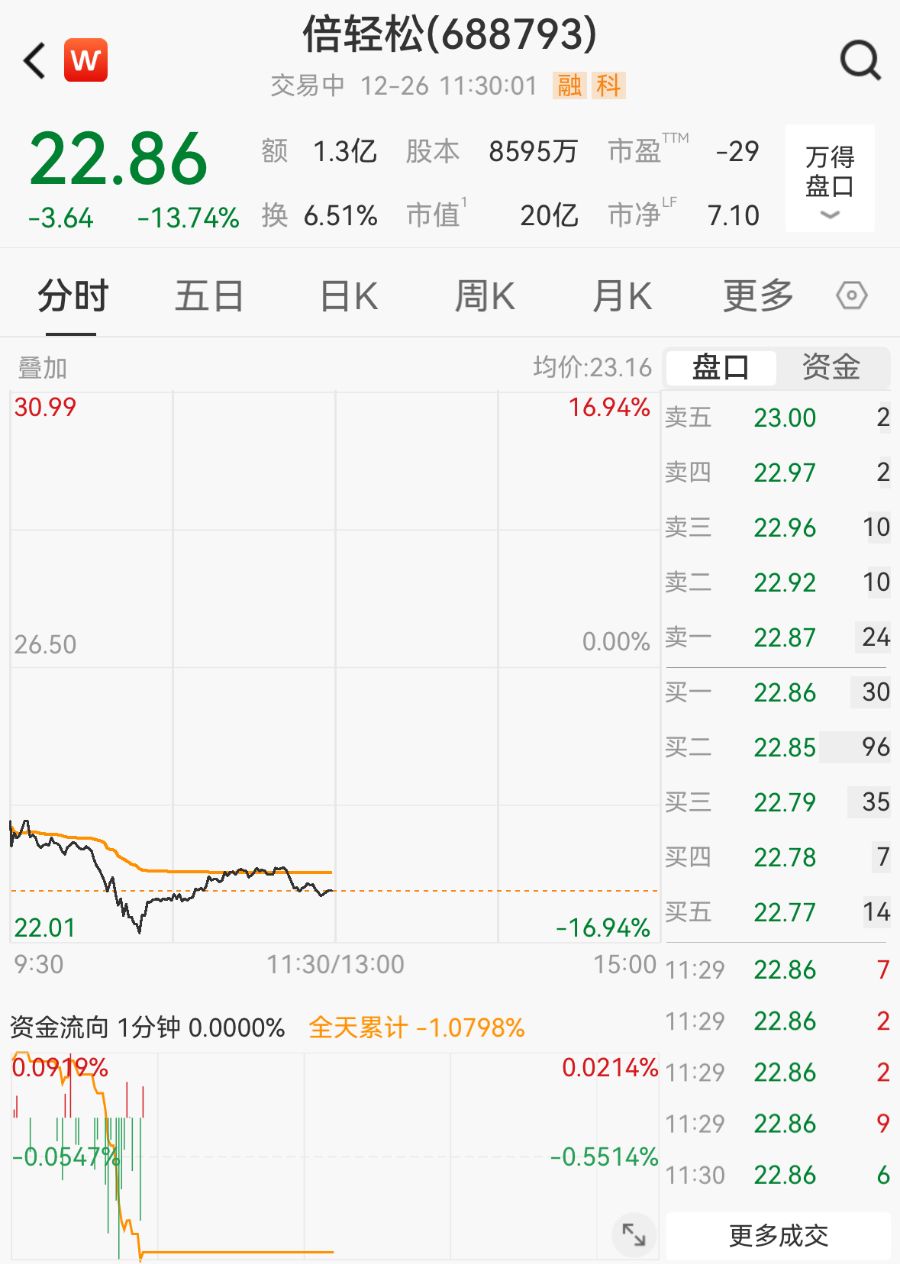Screen dimensions: 900x1264
Task: Switch to the 分时 chart tab
Action: [72, 296]
